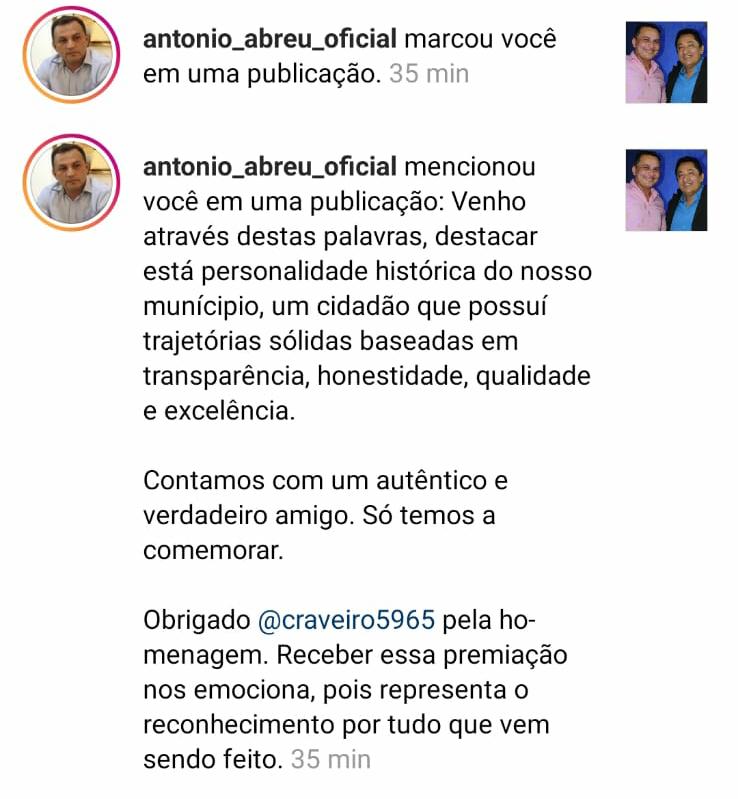The width and height of the screenshot is (738, 799).
Task: Open the avatar story on the "marcou você" notification
Action: coord(71,57)
